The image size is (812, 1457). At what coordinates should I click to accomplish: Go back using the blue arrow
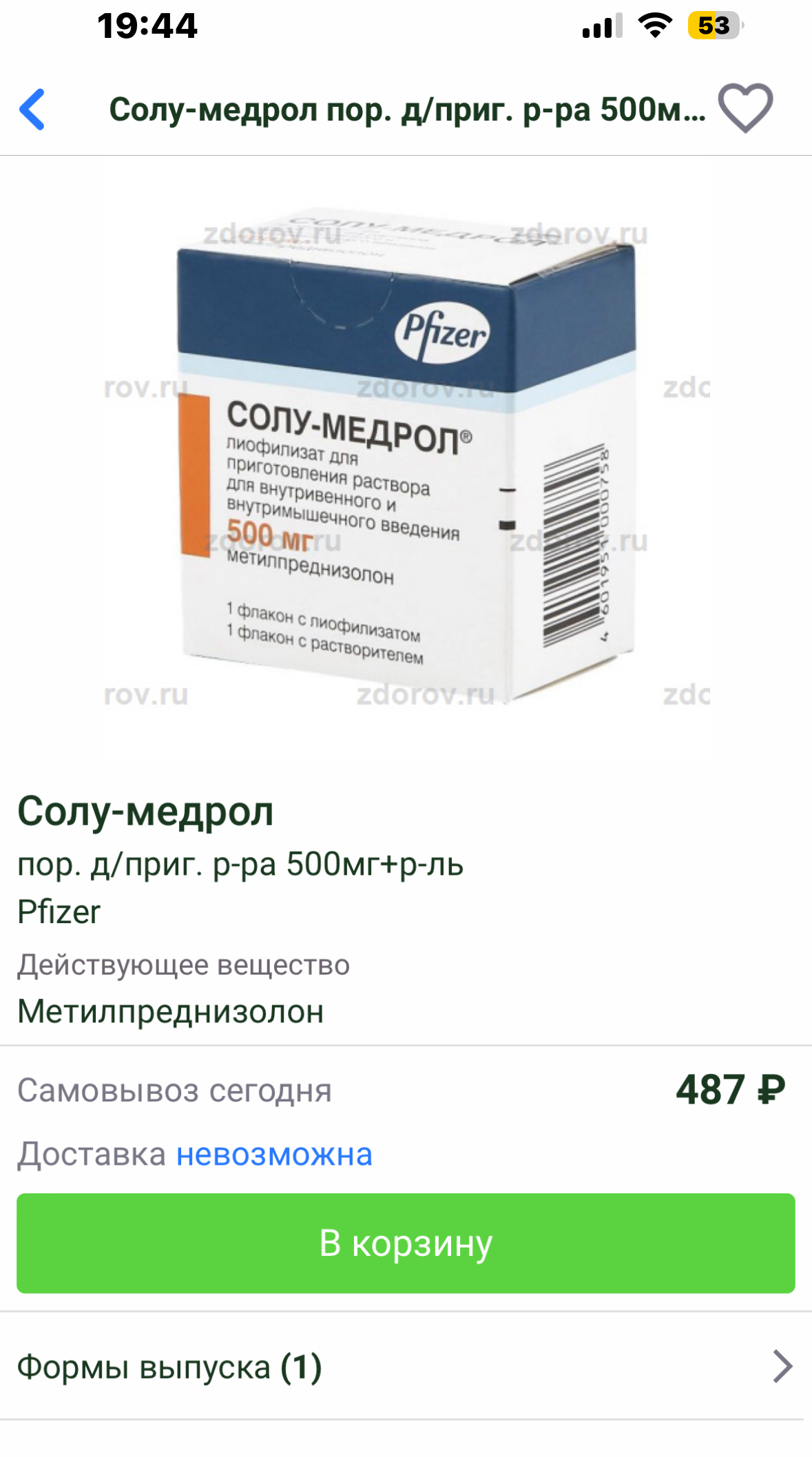click(32, 110)
